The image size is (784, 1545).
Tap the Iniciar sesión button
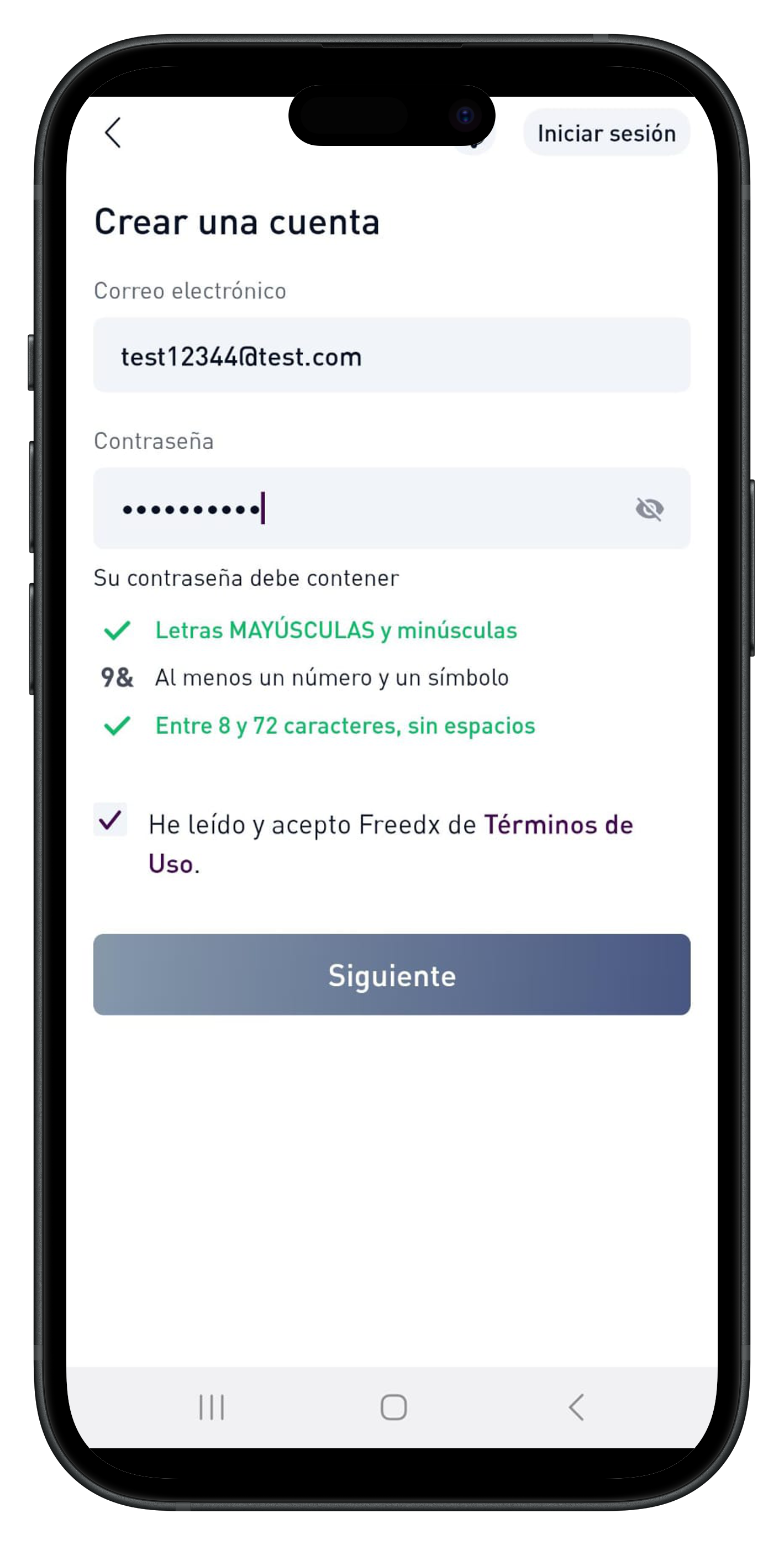pos(606,133)
